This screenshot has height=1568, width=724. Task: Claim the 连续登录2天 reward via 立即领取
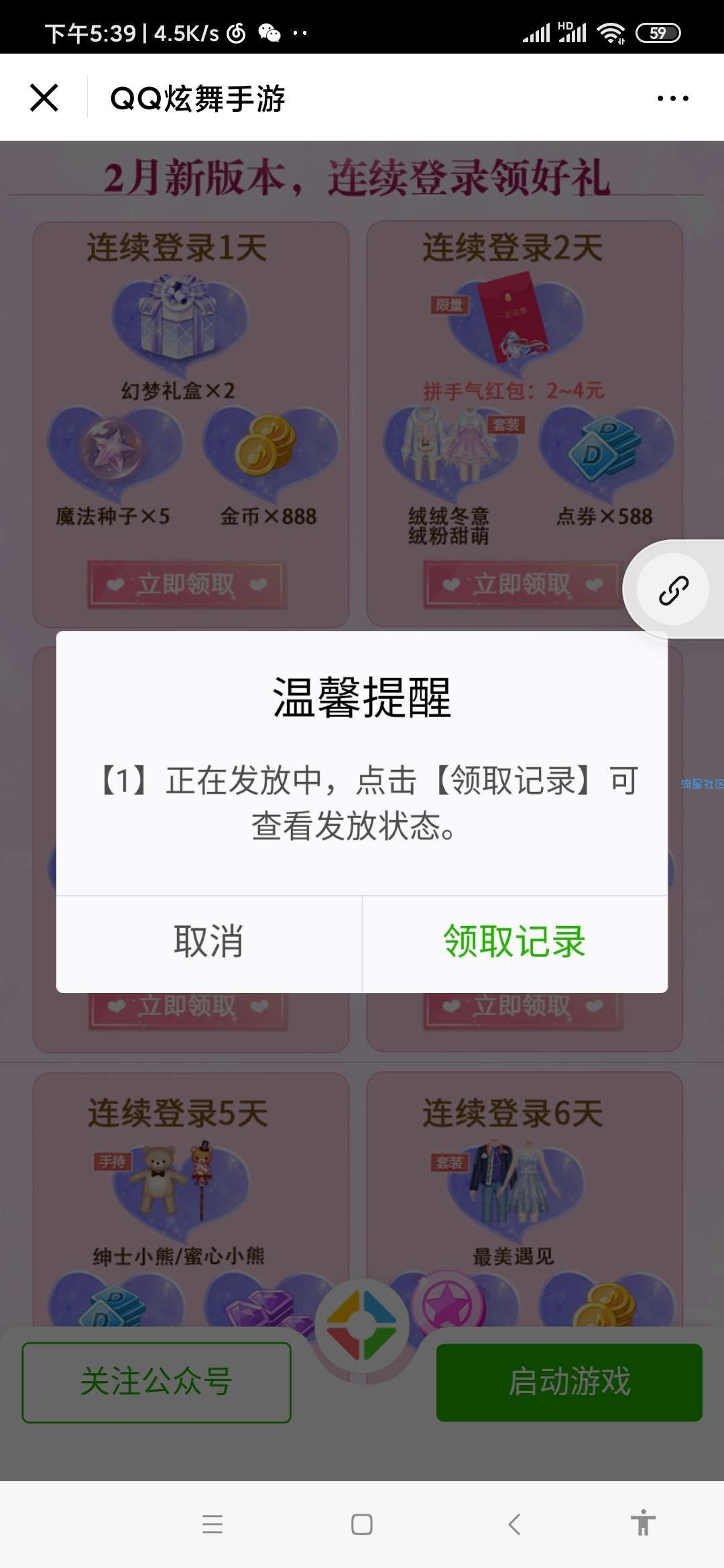click(x=522, y=585)
